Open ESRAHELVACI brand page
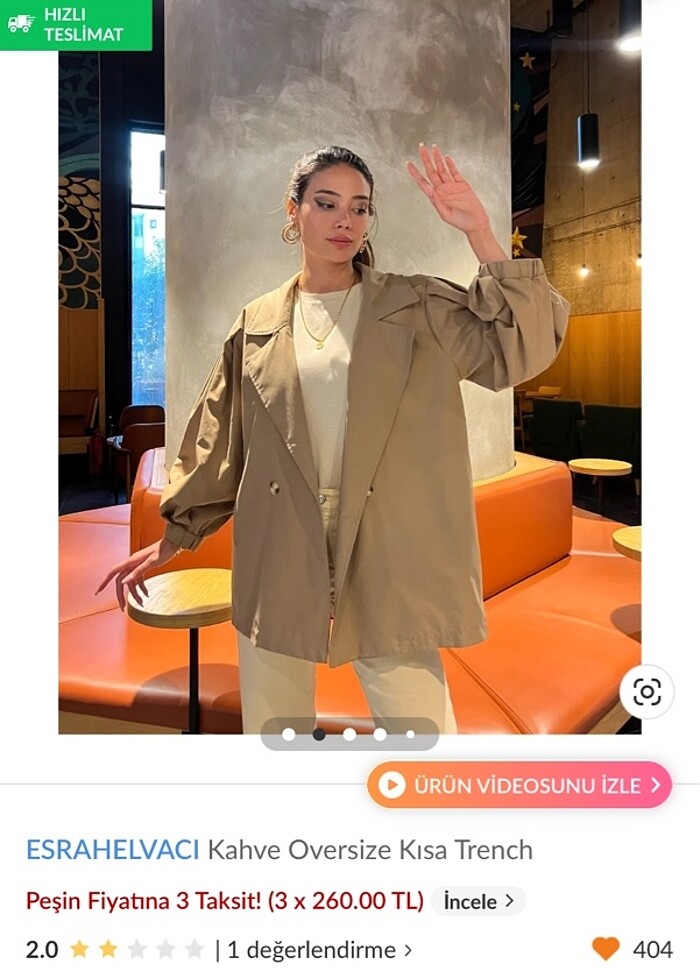Viewport: 700px width, 980px height. pos(112,850)
